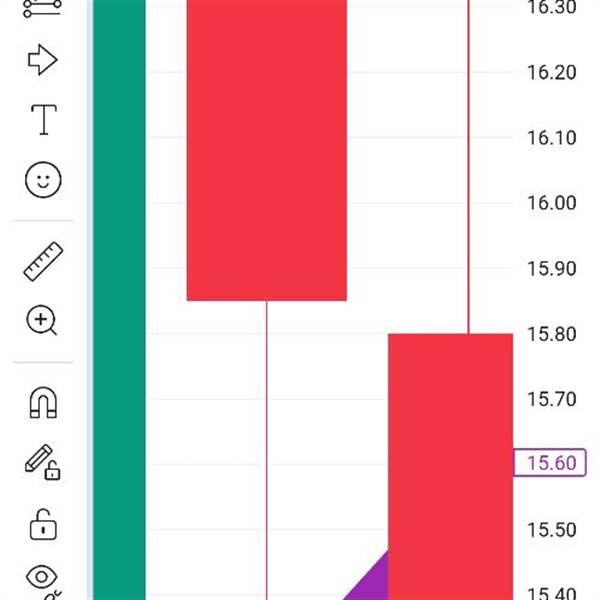Open the emoji sticker tool

[43, 180]
